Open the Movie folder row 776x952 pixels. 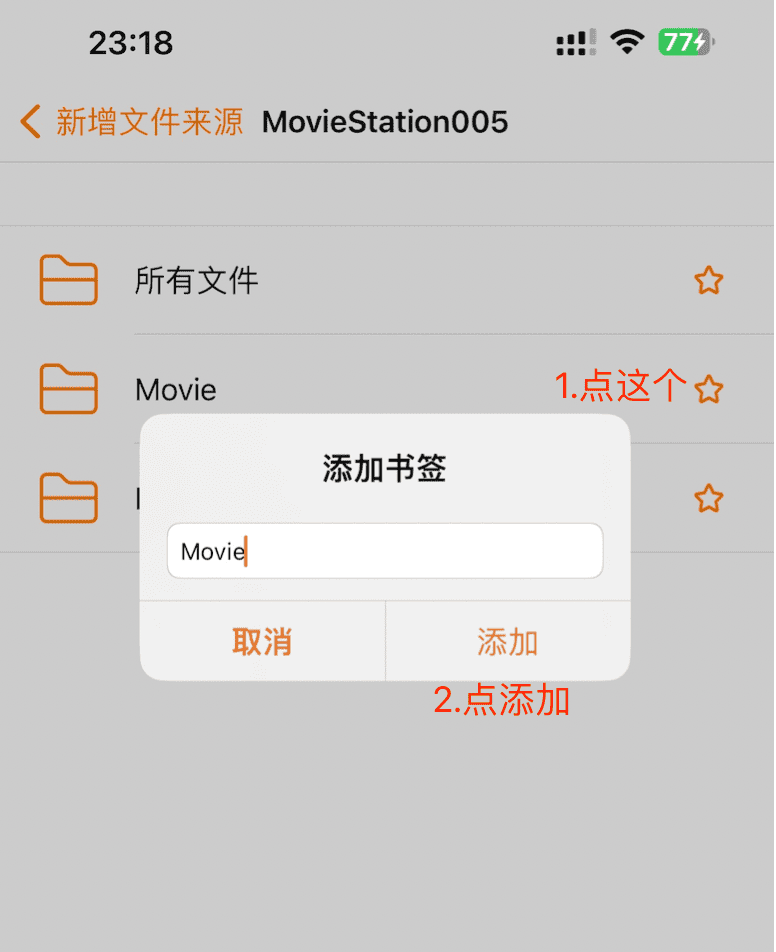[x=176, y=389]
